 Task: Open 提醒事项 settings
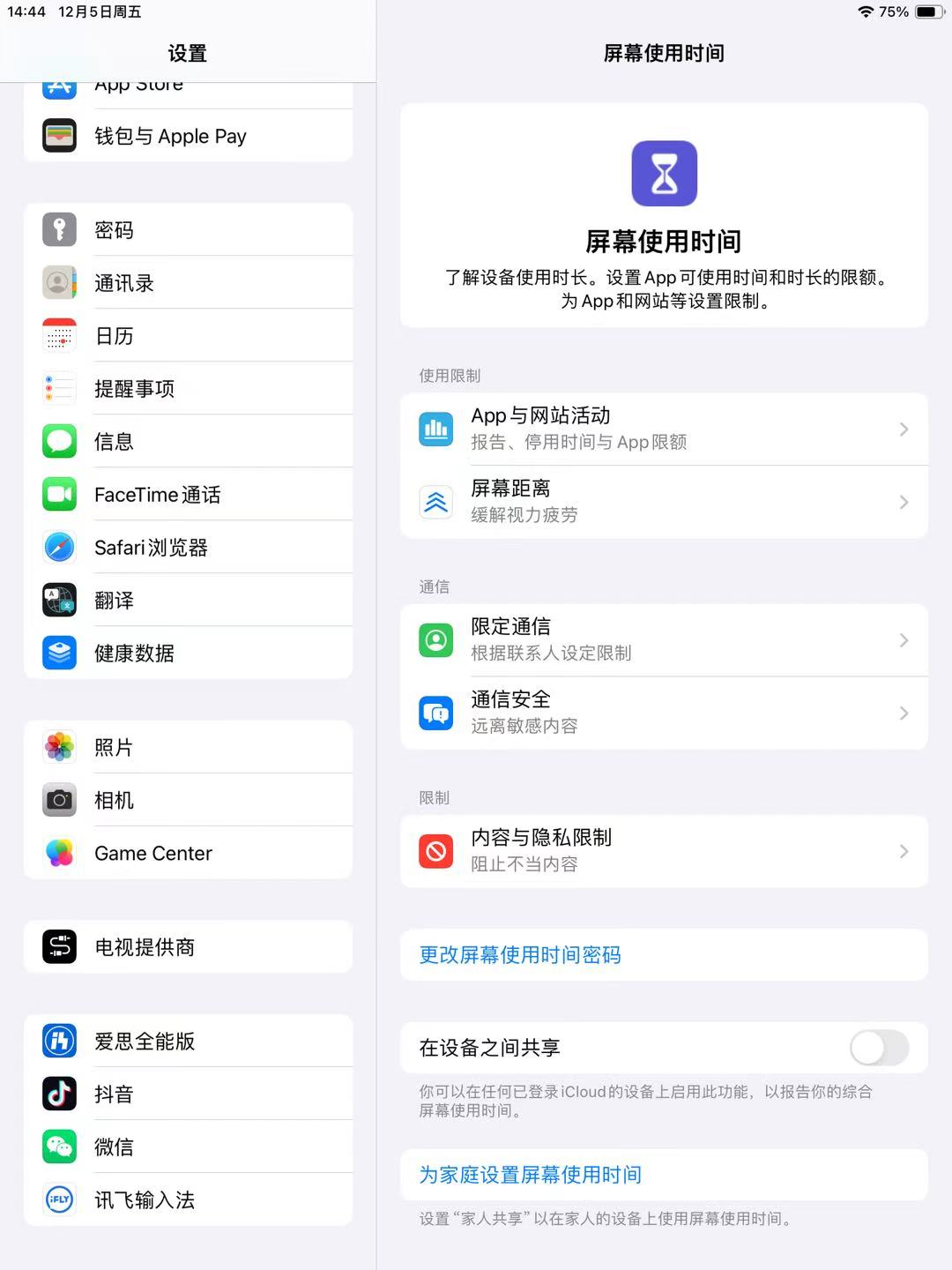coord(188,389)
